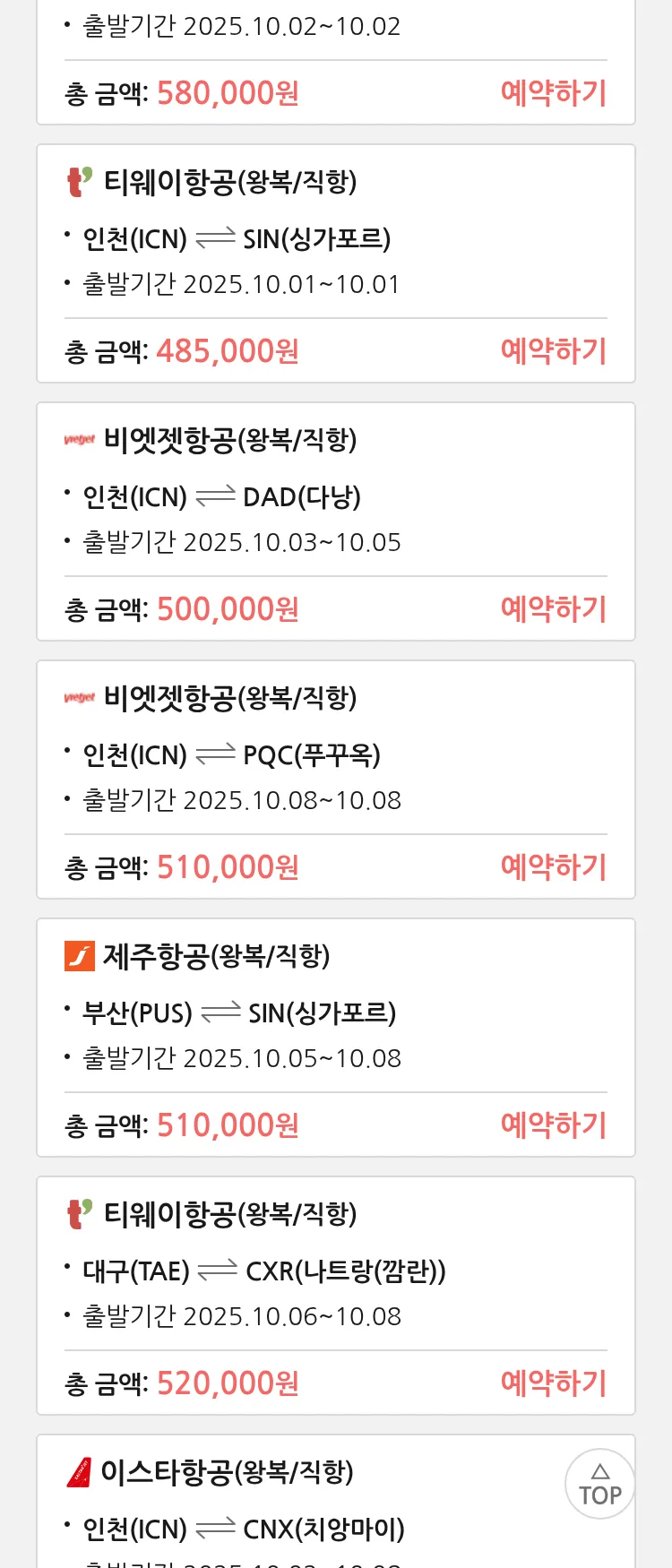This screenshot has height=1568, width=672.
Task: Book the 티웨이항공 대구–나트랑 520,000원 flight
Action: [x=553, y=1383]
